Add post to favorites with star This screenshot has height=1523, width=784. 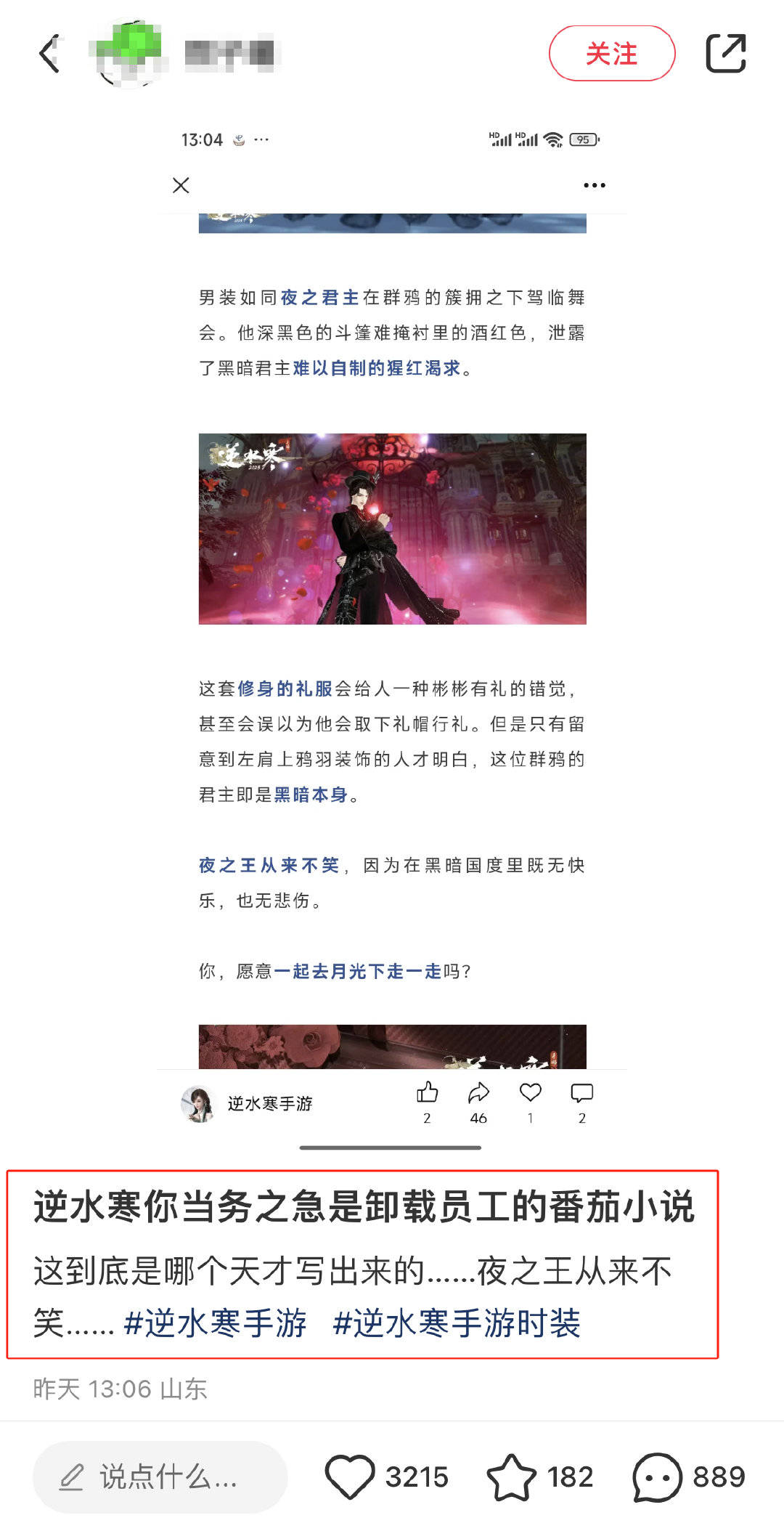pos(512,1477)
